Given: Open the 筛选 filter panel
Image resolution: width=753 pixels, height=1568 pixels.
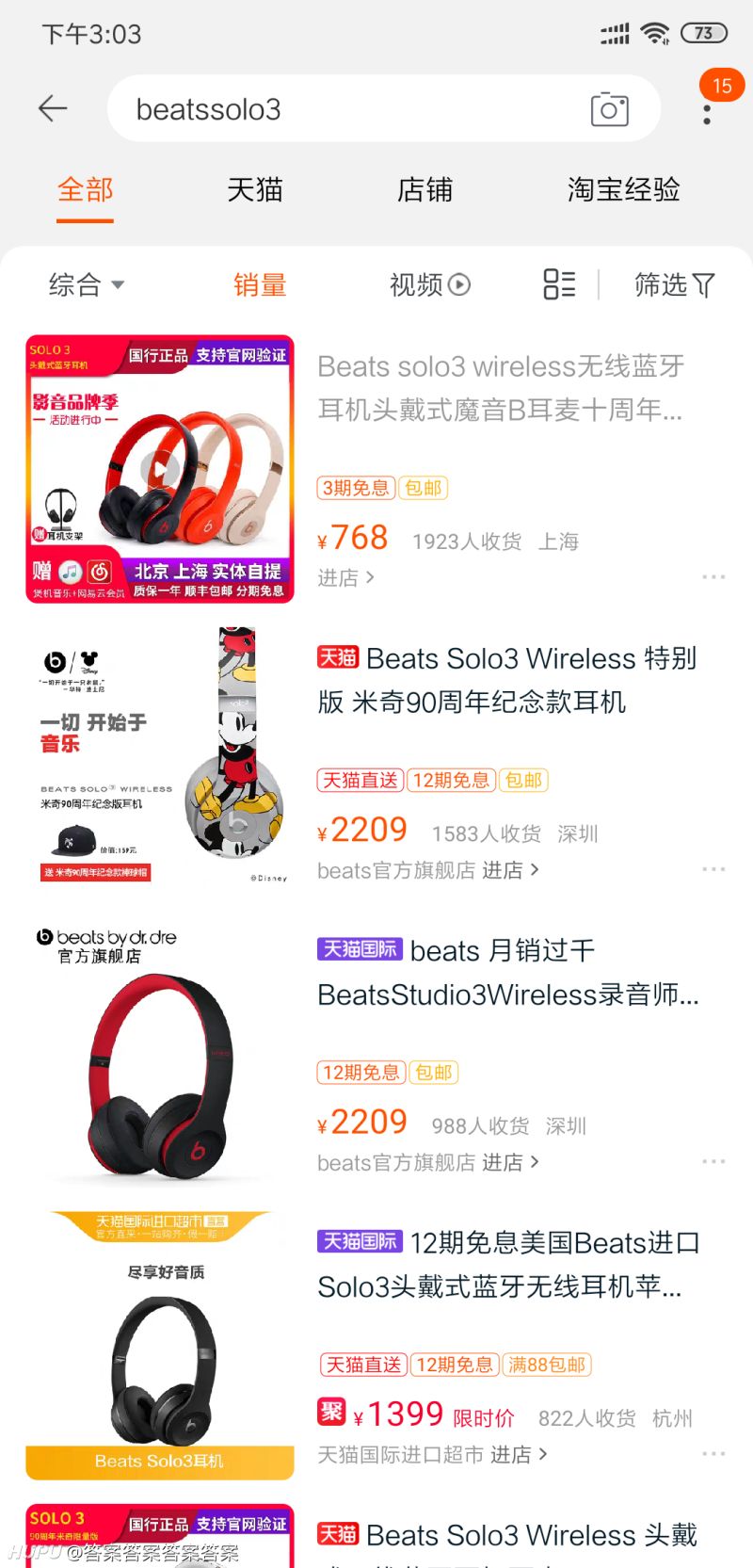Looking at the screenshot, I should 674,284.
